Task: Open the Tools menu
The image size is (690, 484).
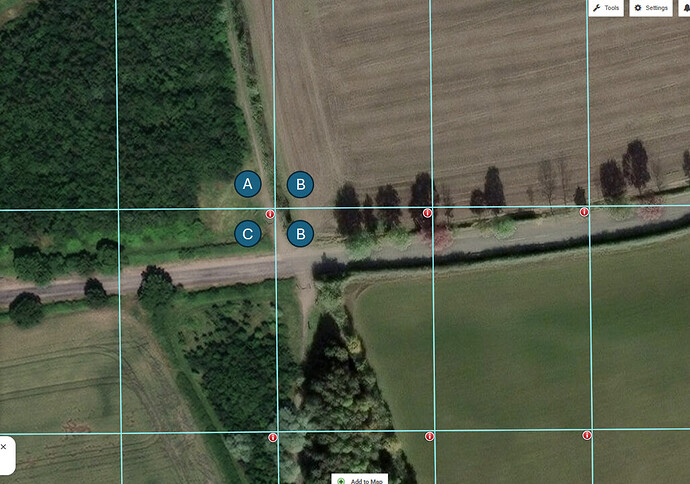Action: coord(606,8)
